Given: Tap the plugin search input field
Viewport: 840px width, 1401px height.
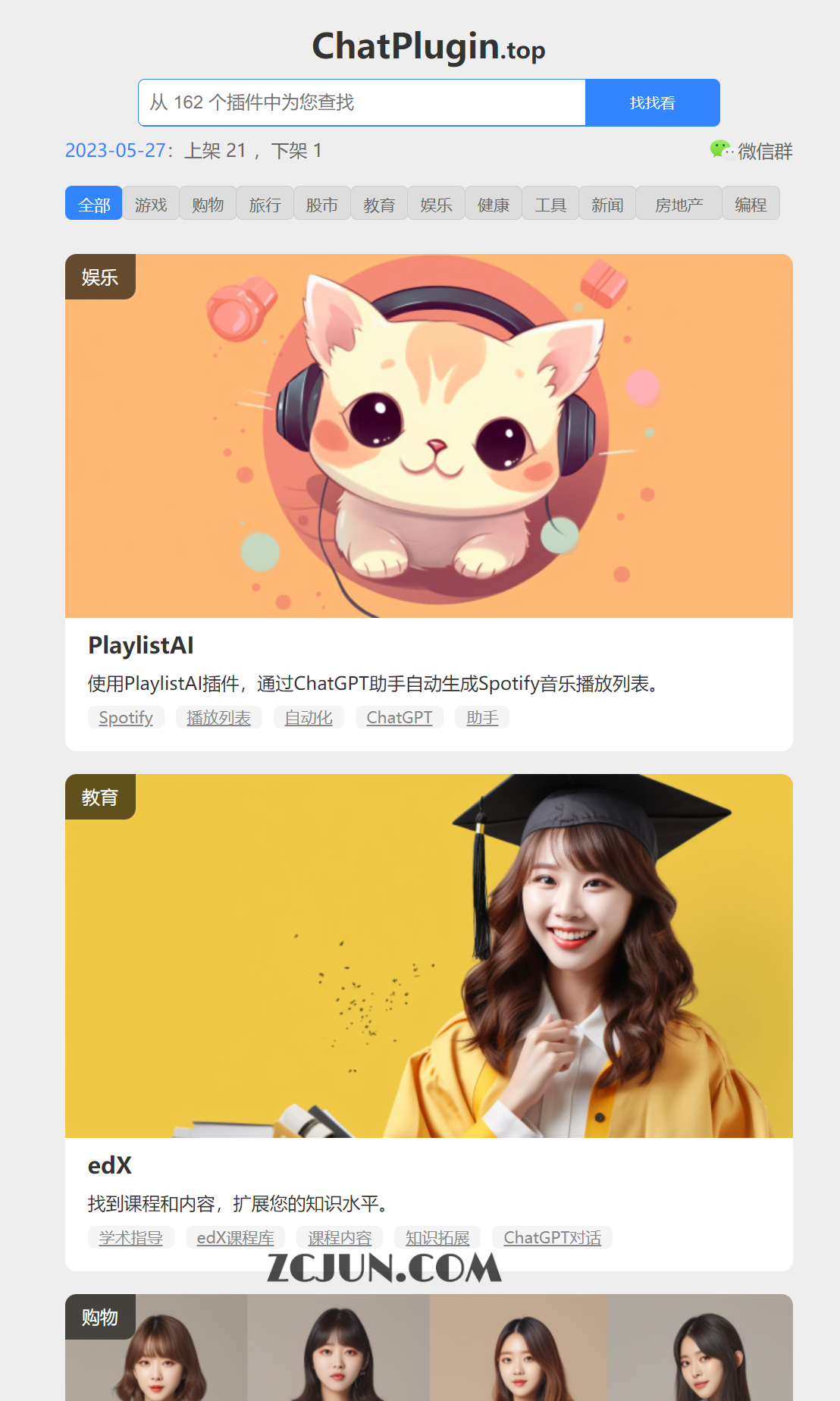Looking at the screenshot, I should click(x=362, y=102).
